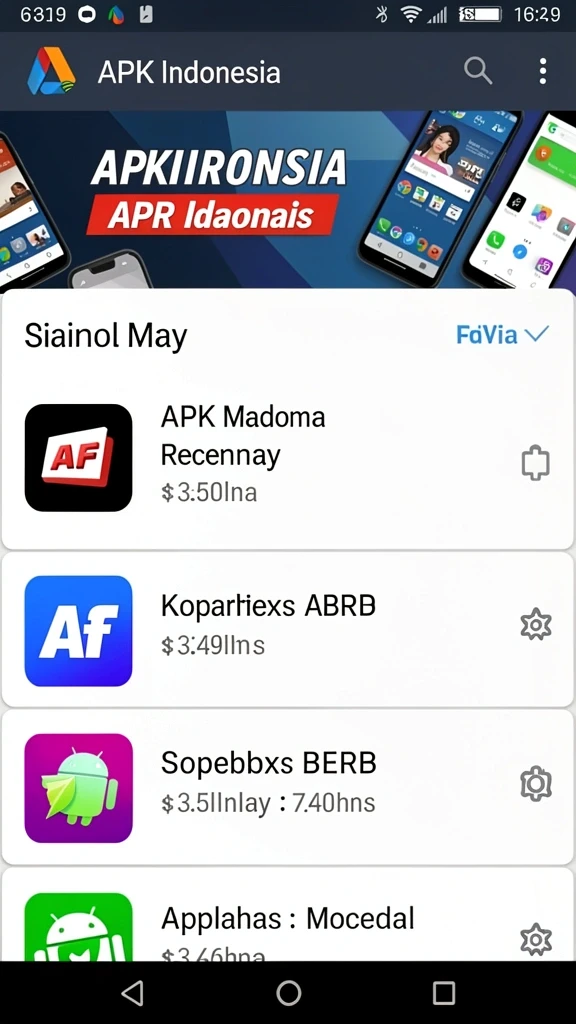Tap the gear icon beside Sopebbxs BERB
Image resolution: width=576 pixels, height=1024 pixels.
click(536, 784)
